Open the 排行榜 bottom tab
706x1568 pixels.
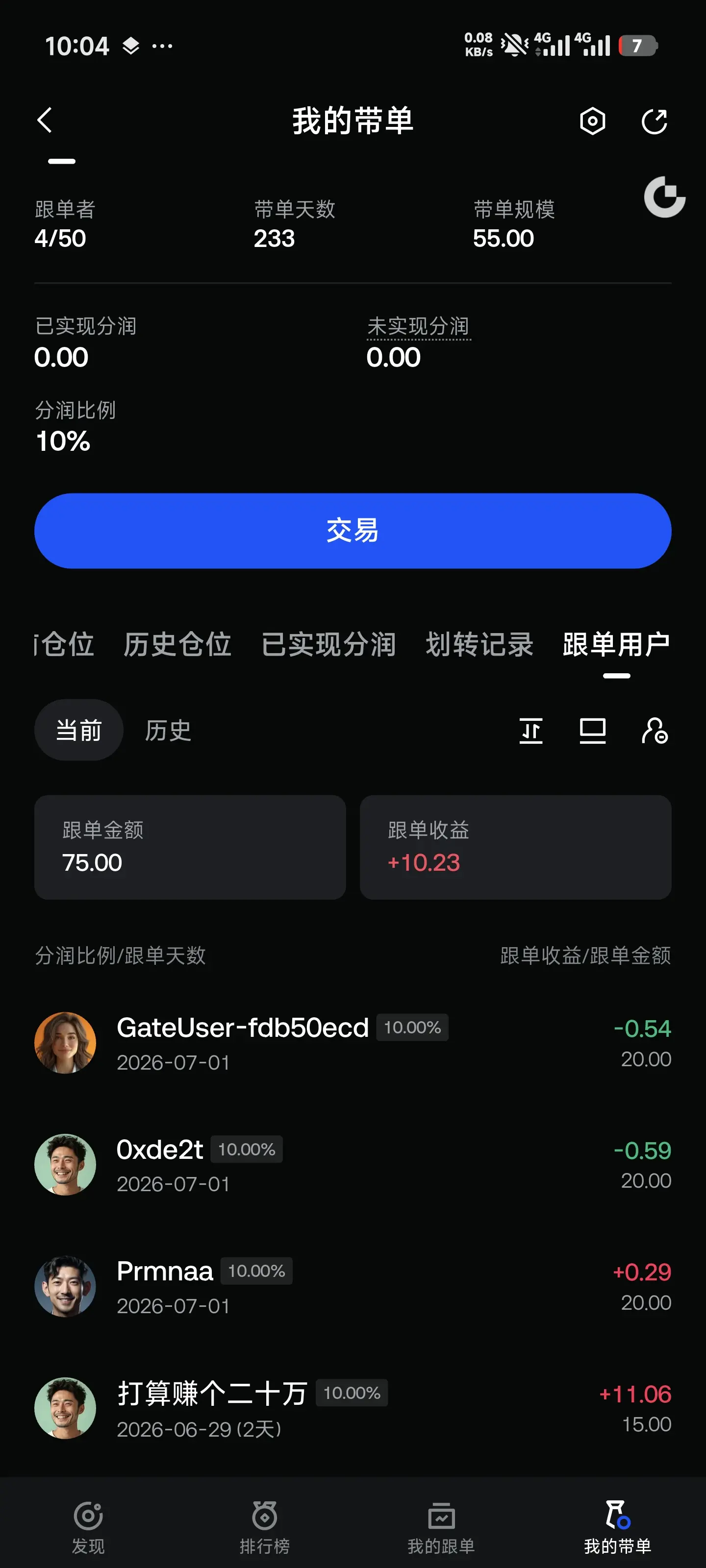pos(264,1527)
